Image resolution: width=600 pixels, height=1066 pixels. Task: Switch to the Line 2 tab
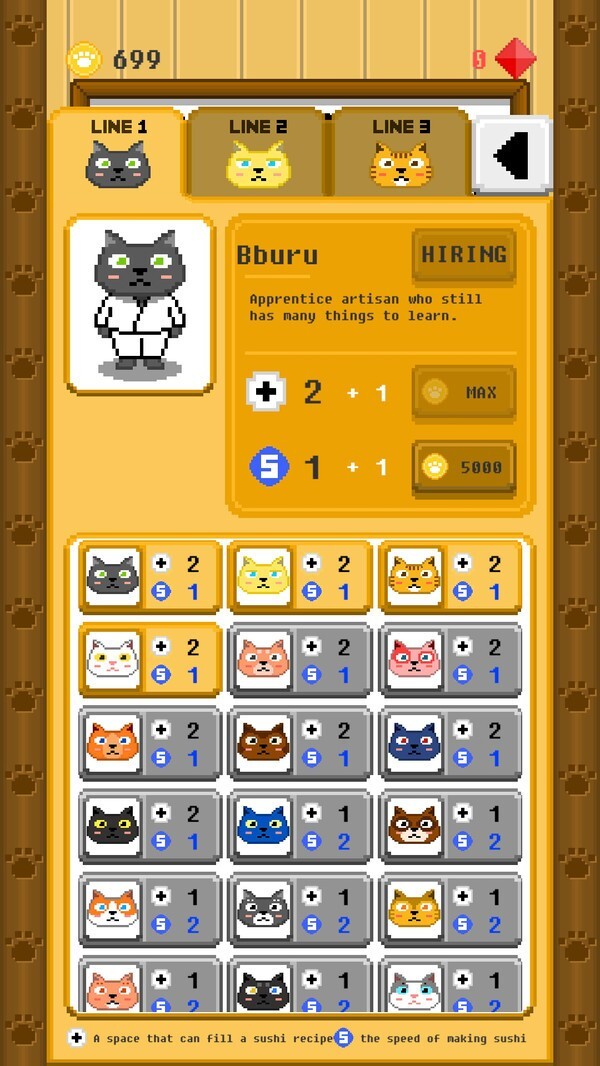[258, 153]
